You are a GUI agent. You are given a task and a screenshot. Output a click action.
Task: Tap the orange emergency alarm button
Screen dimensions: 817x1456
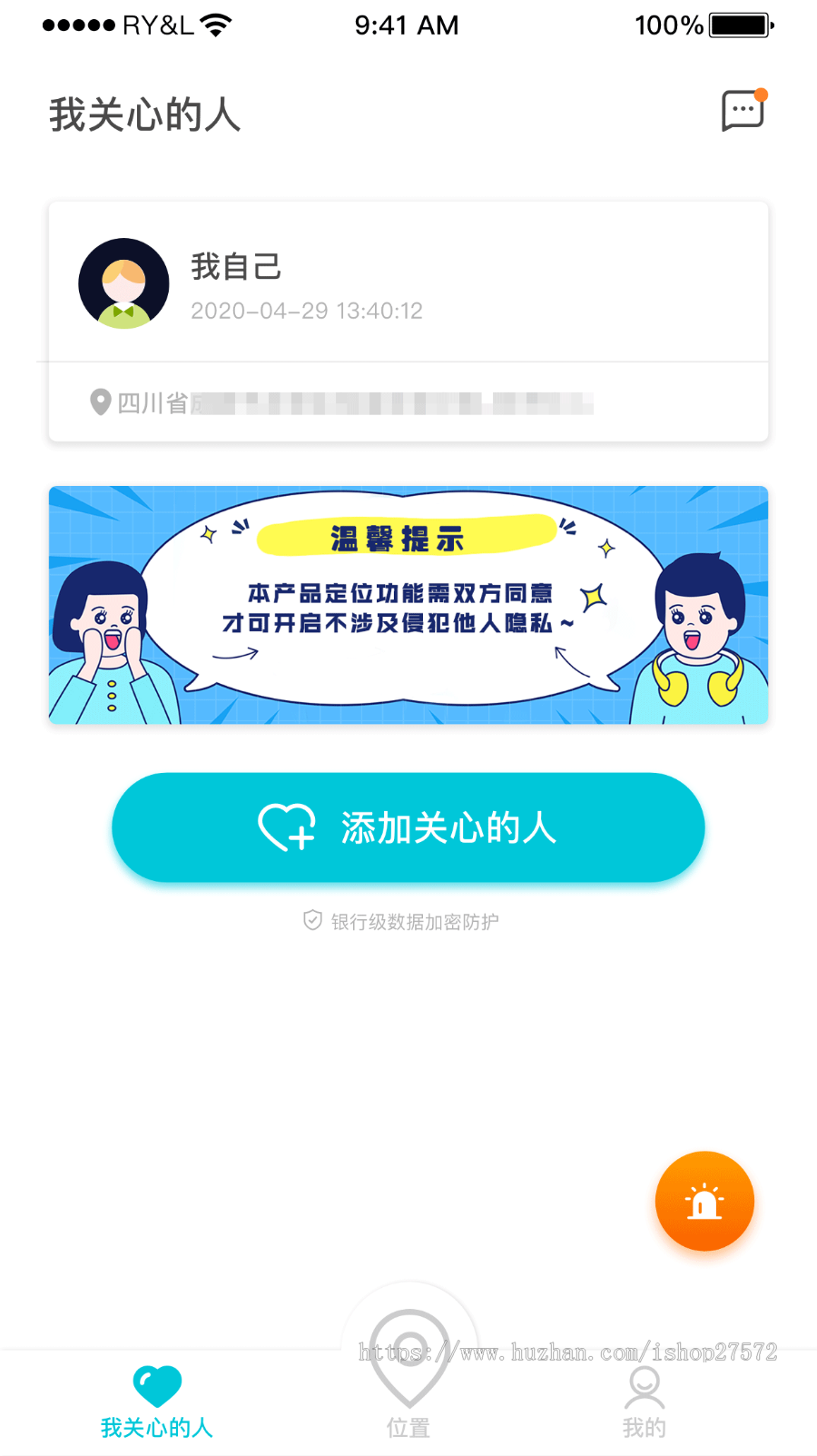click(x=704, y=1201)
